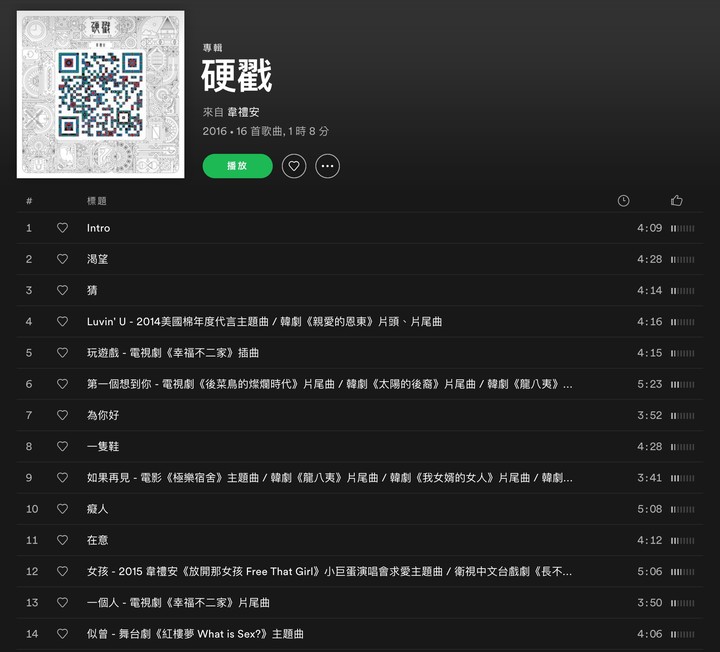Play track Intro
Viewport: 720px width, 652px height.
[x=98, y=228]
